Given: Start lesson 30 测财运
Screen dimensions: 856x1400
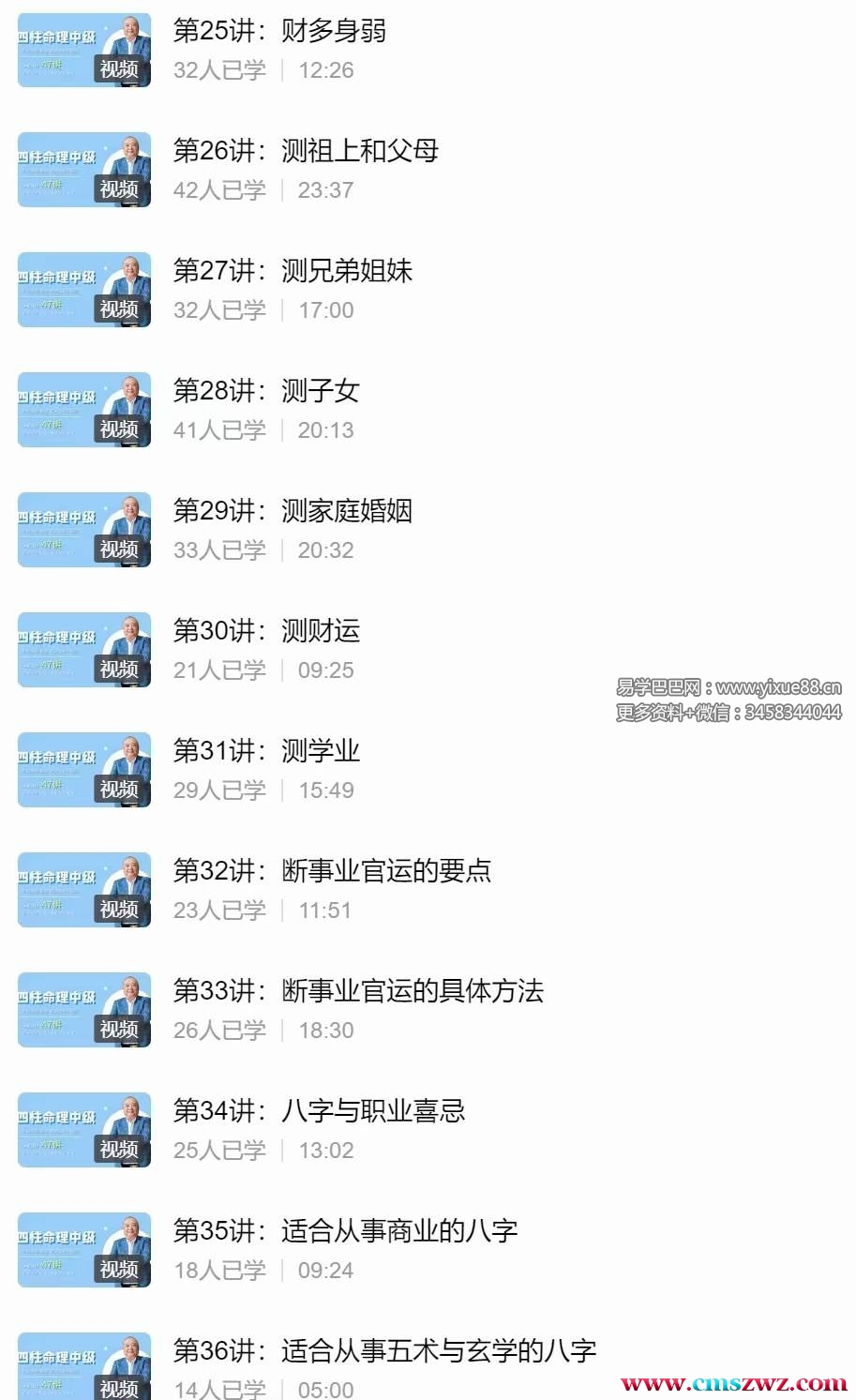Looking at the screenshot, I should coord(266,631).
